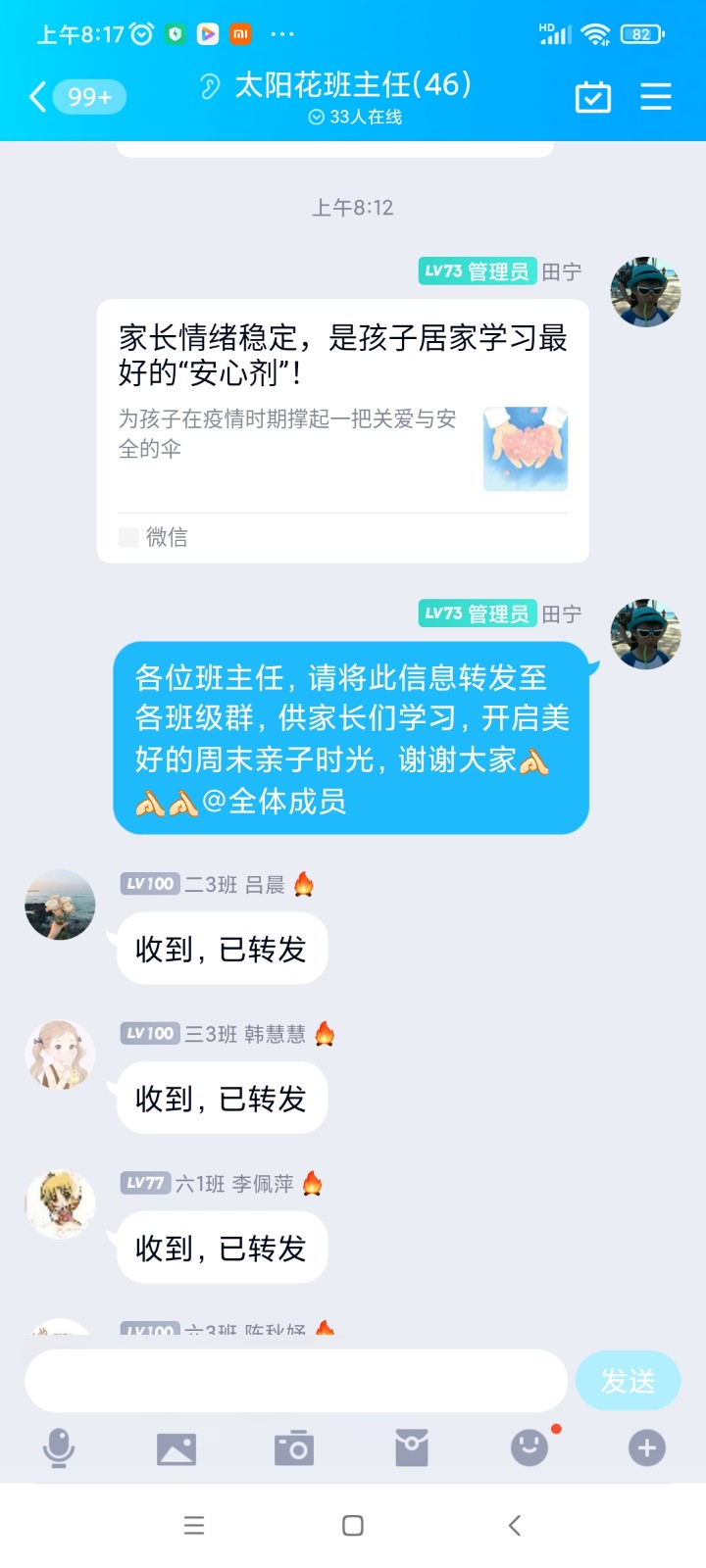The image size is (706, 1568).
Task: Open the camera to take a photo
Action: [294, 1447]
